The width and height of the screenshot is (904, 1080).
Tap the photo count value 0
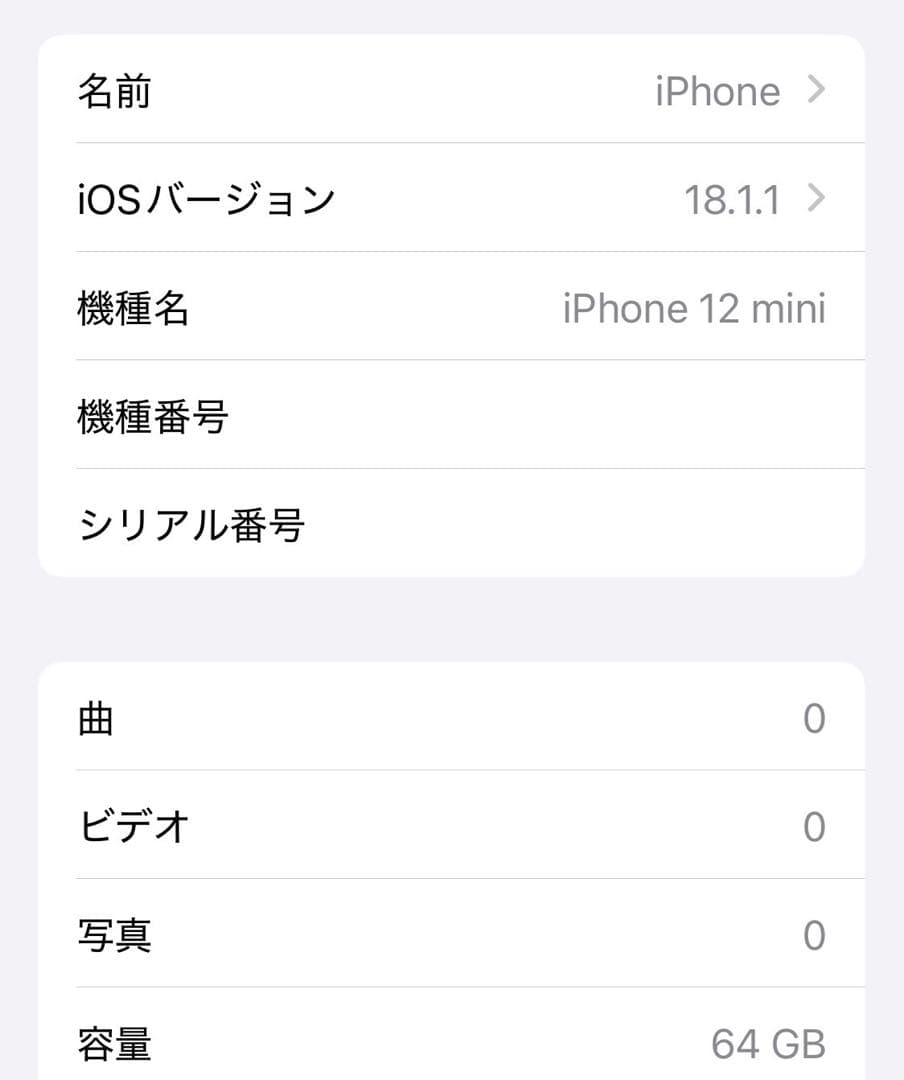(816, 935)
